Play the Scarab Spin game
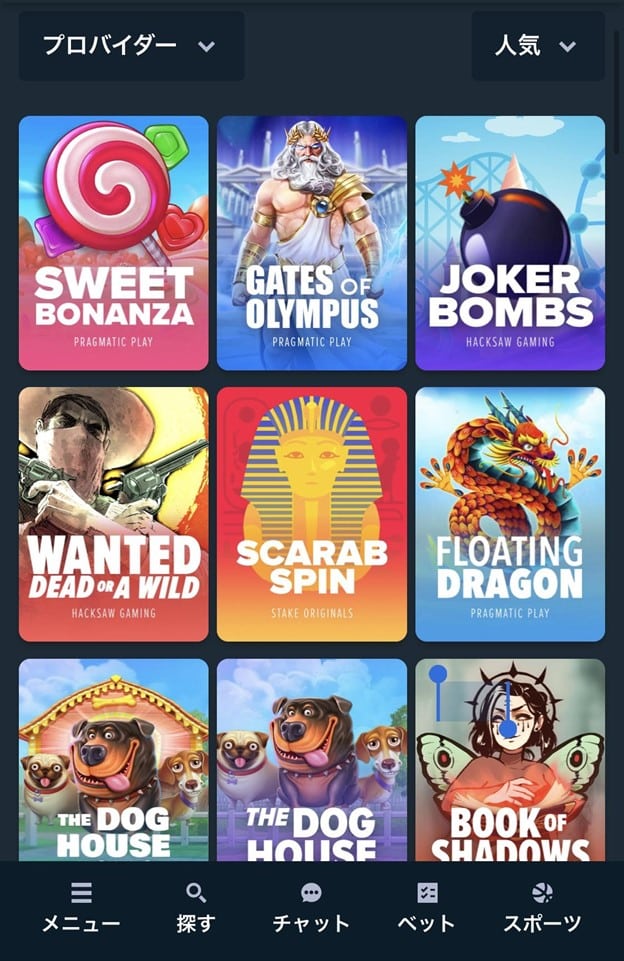This screenshot has width=624, height=961. [x=312, y=514]
